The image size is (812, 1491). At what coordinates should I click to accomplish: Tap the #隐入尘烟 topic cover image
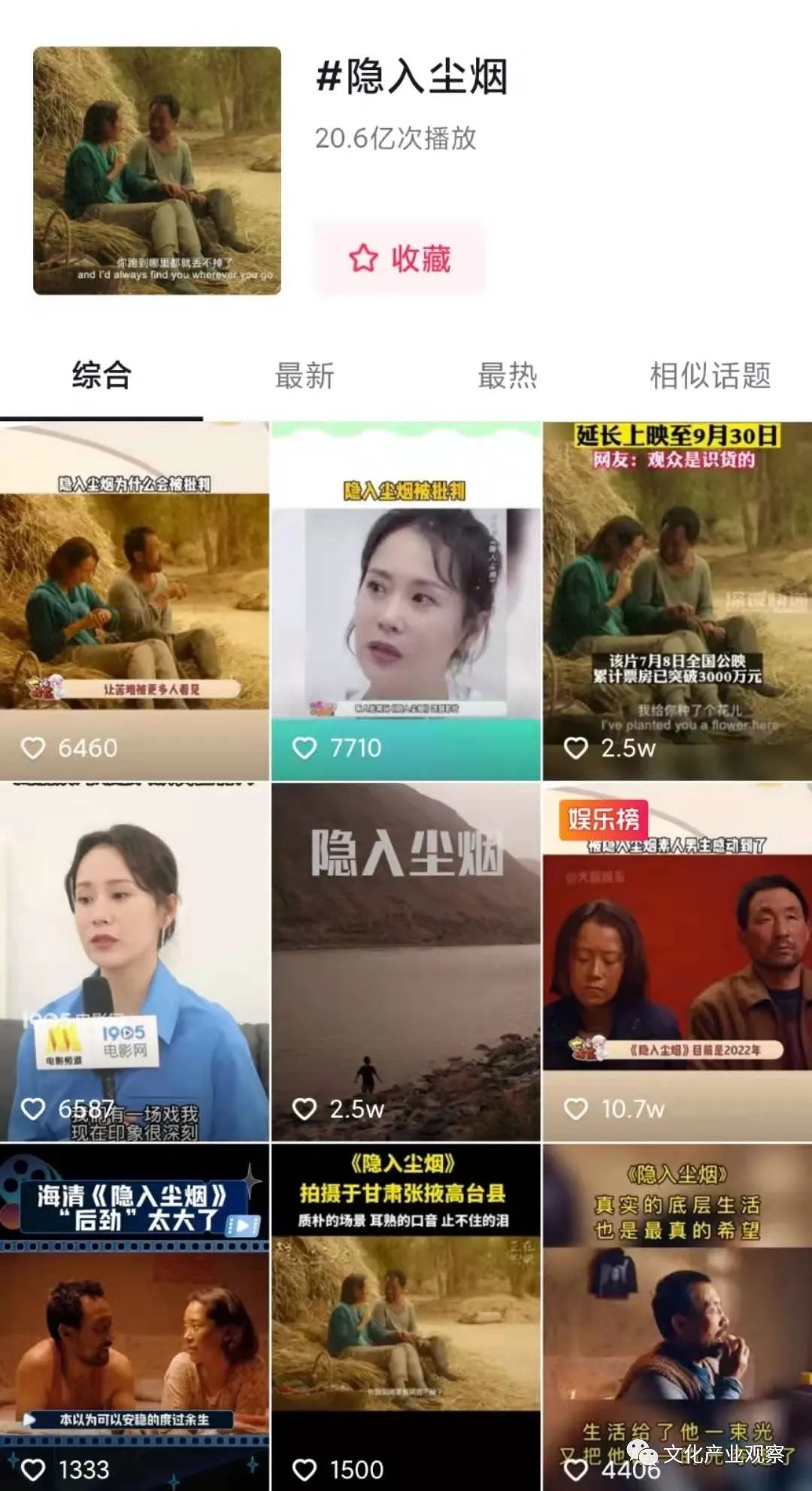click(x=157, y=171)
